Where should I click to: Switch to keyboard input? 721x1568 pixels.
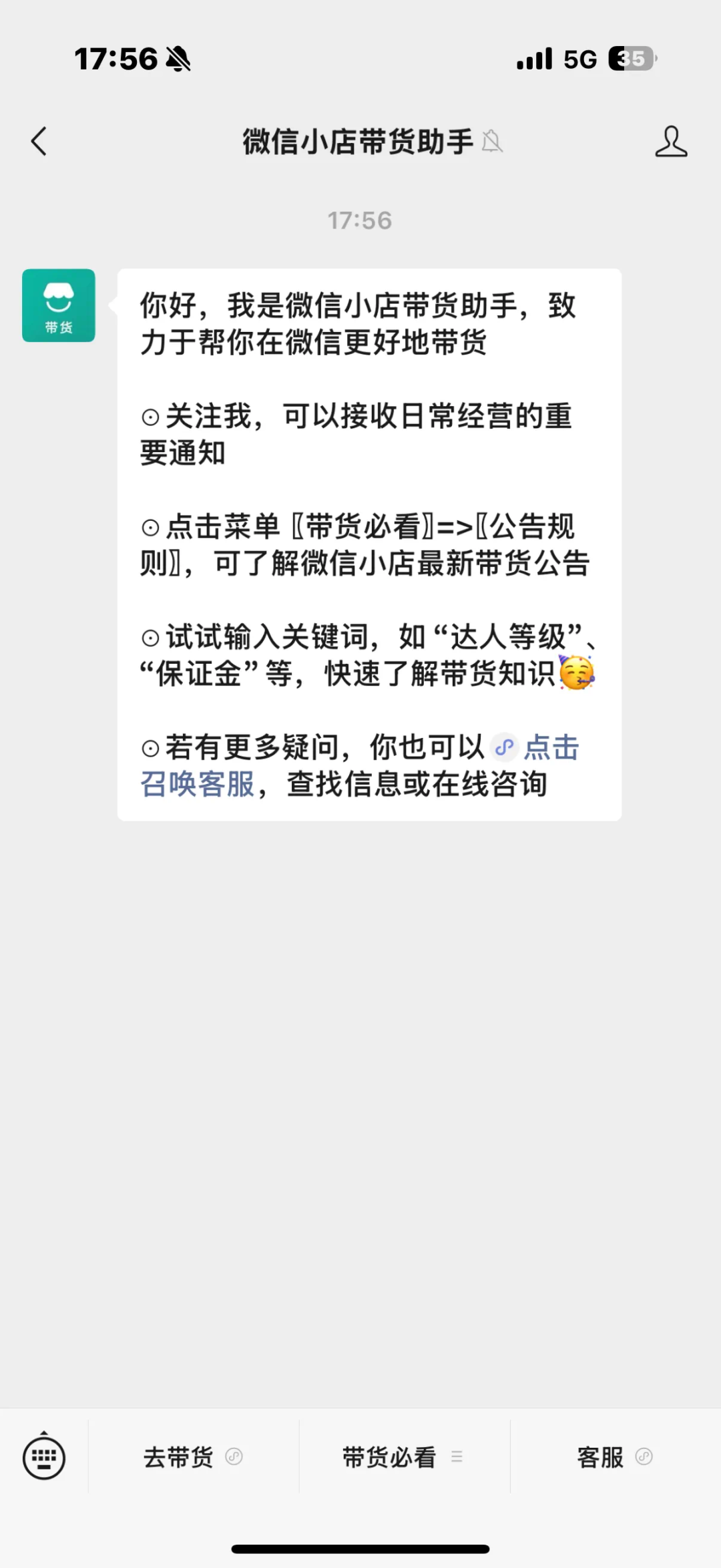44,1457
